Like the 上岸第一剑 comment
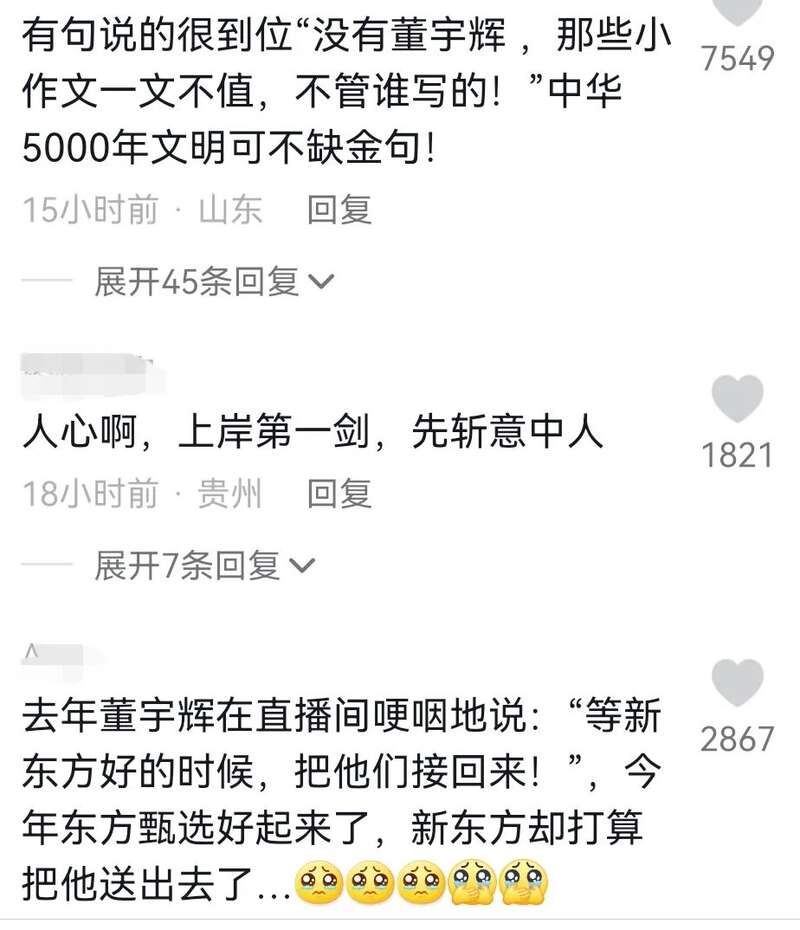This screenshot has width=800, height=930. 737,400
